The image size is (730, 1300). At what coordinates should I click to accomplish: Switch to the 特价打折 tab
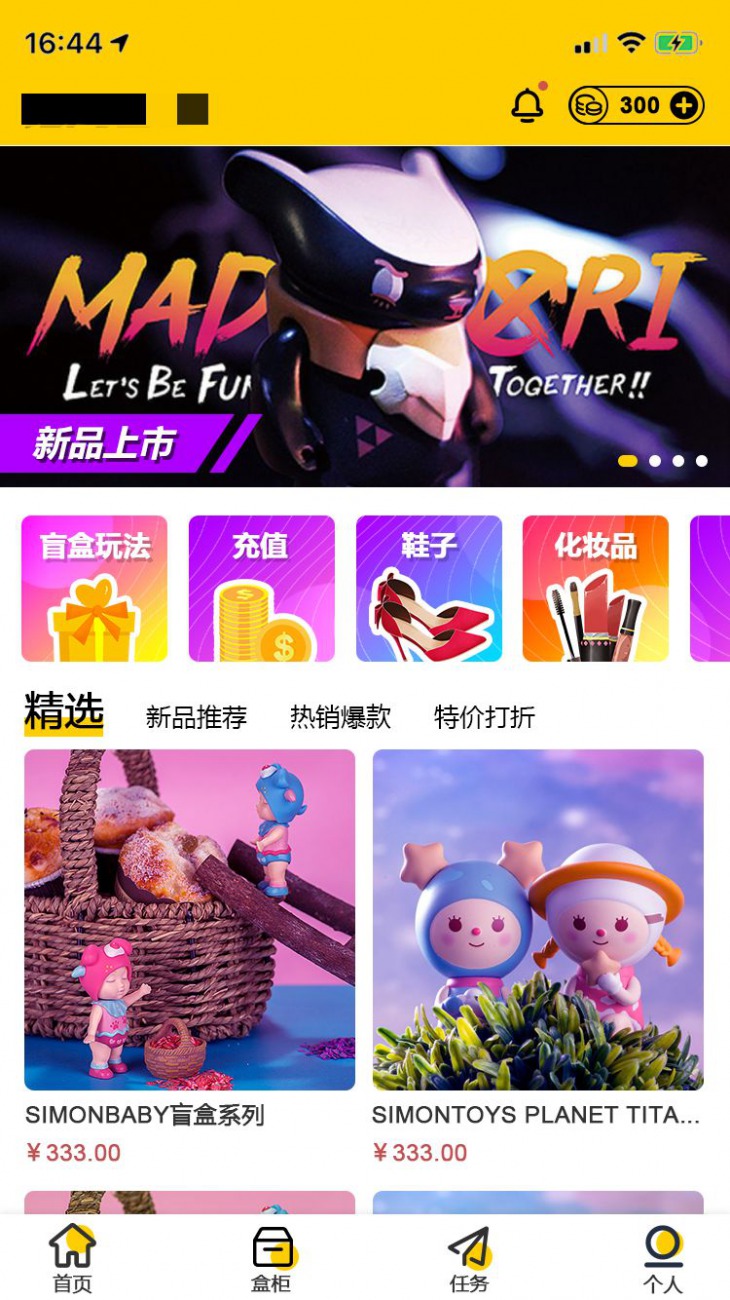click(x=484, y=717)
